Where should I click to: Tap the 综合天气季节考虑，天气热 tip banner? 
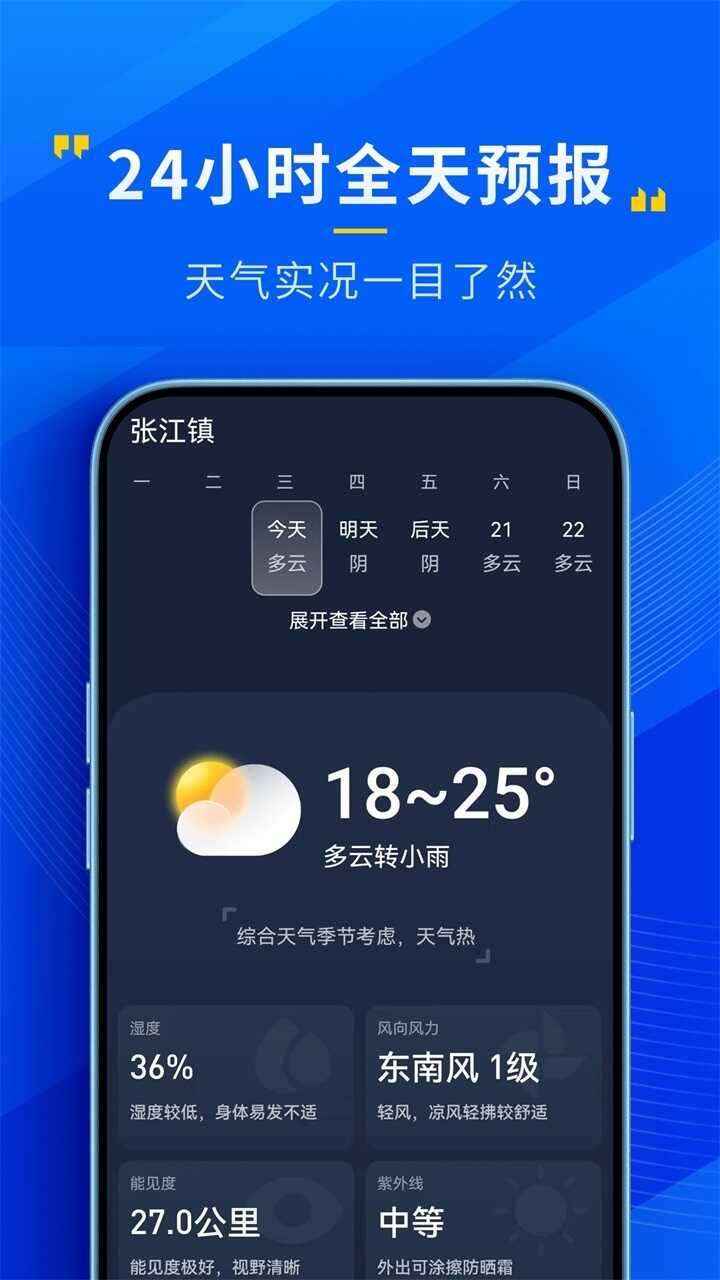click(358, 938)
